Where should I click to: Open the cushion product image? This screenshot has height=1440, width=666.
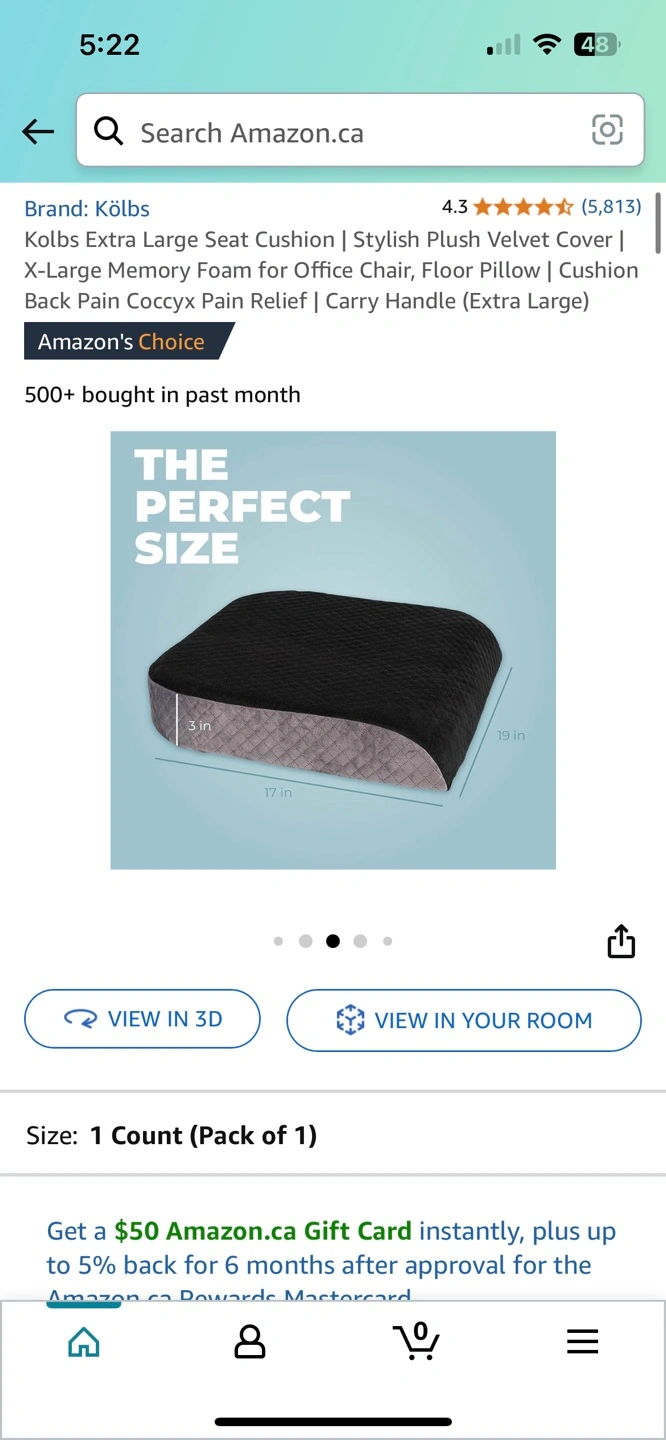(333, 650)
